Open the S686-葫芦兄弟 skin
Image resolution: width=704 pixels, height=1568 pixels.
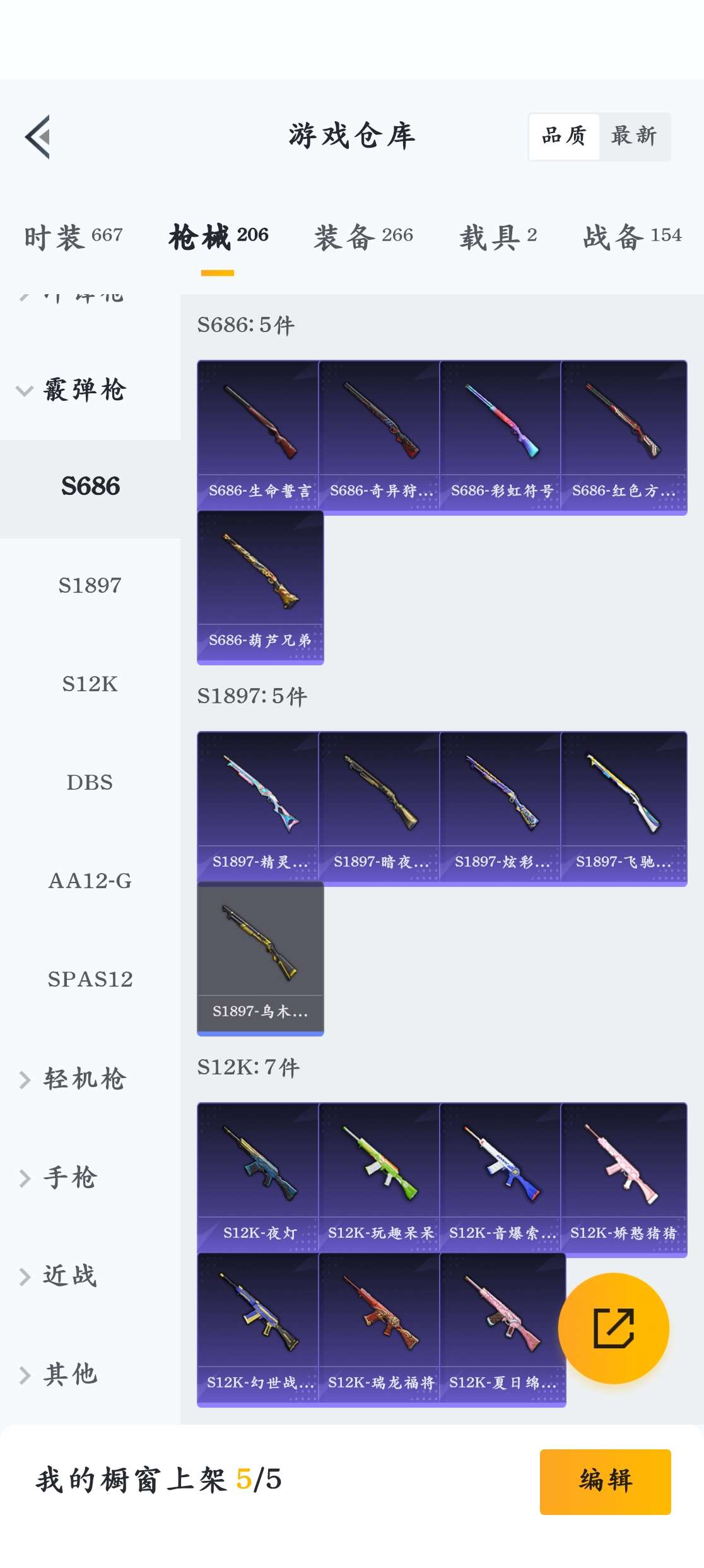(x=260, y=587)
